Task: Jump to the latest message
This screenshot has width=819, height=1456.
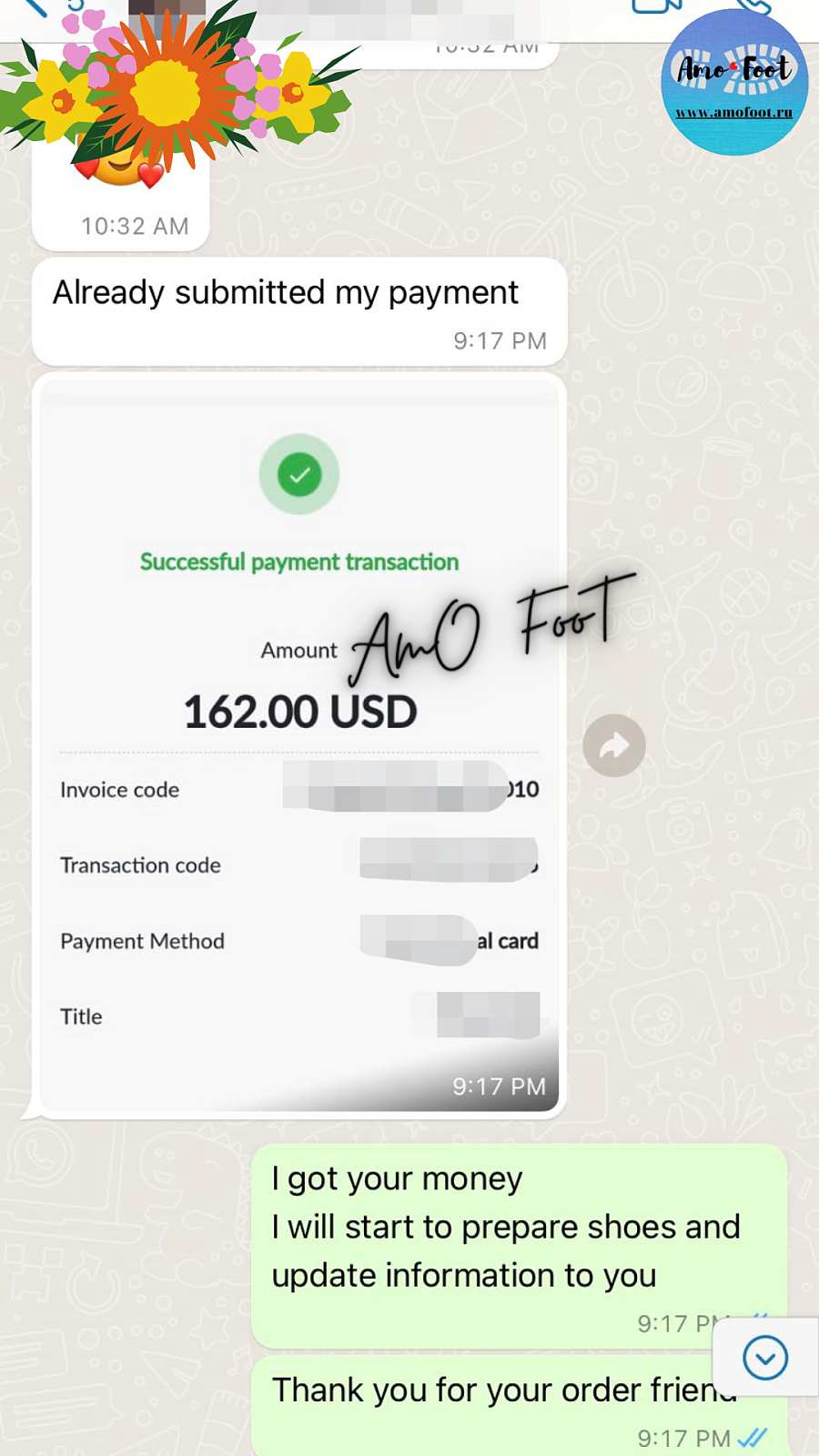Action: (765, 1358)
